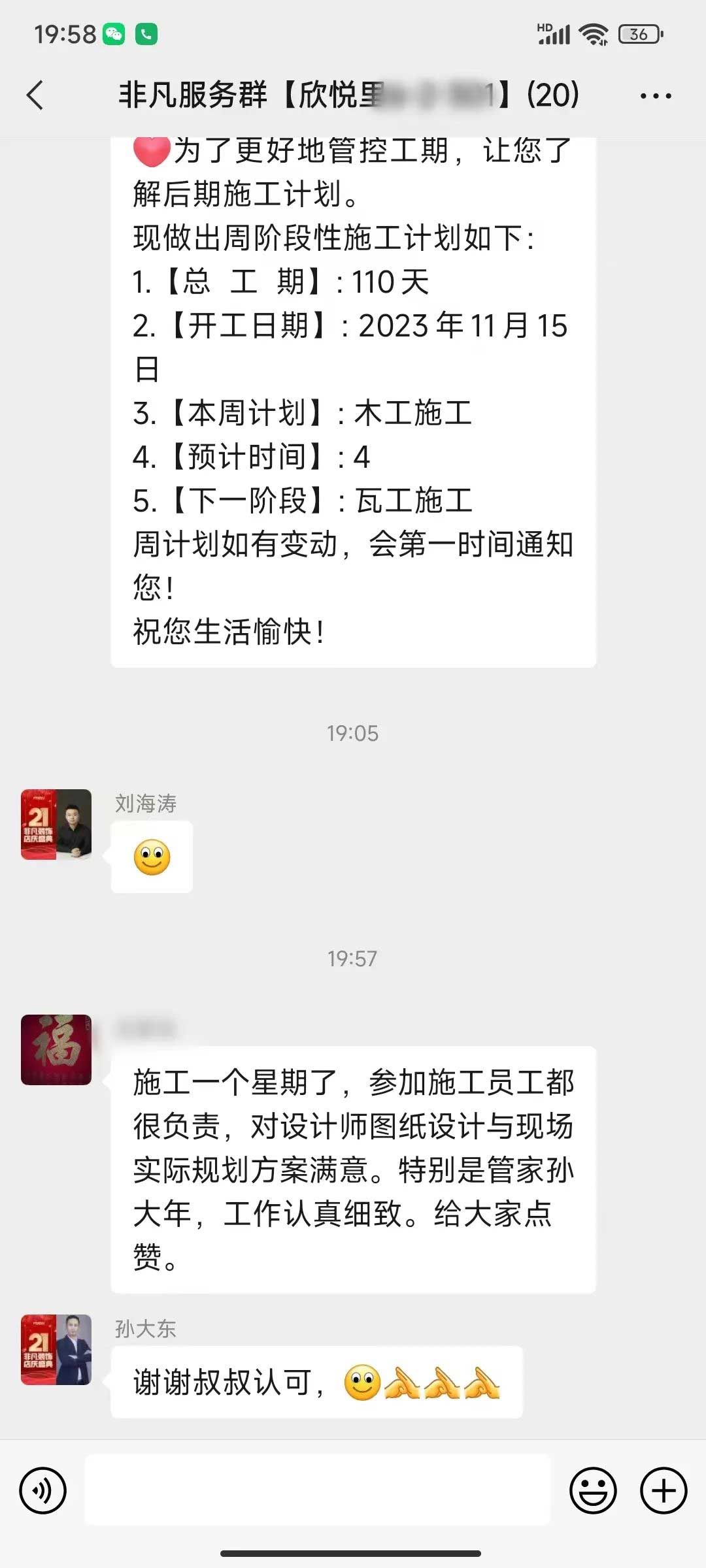
Task: Open the emoji sticker panel
Action: click(x=593, y=1490)
